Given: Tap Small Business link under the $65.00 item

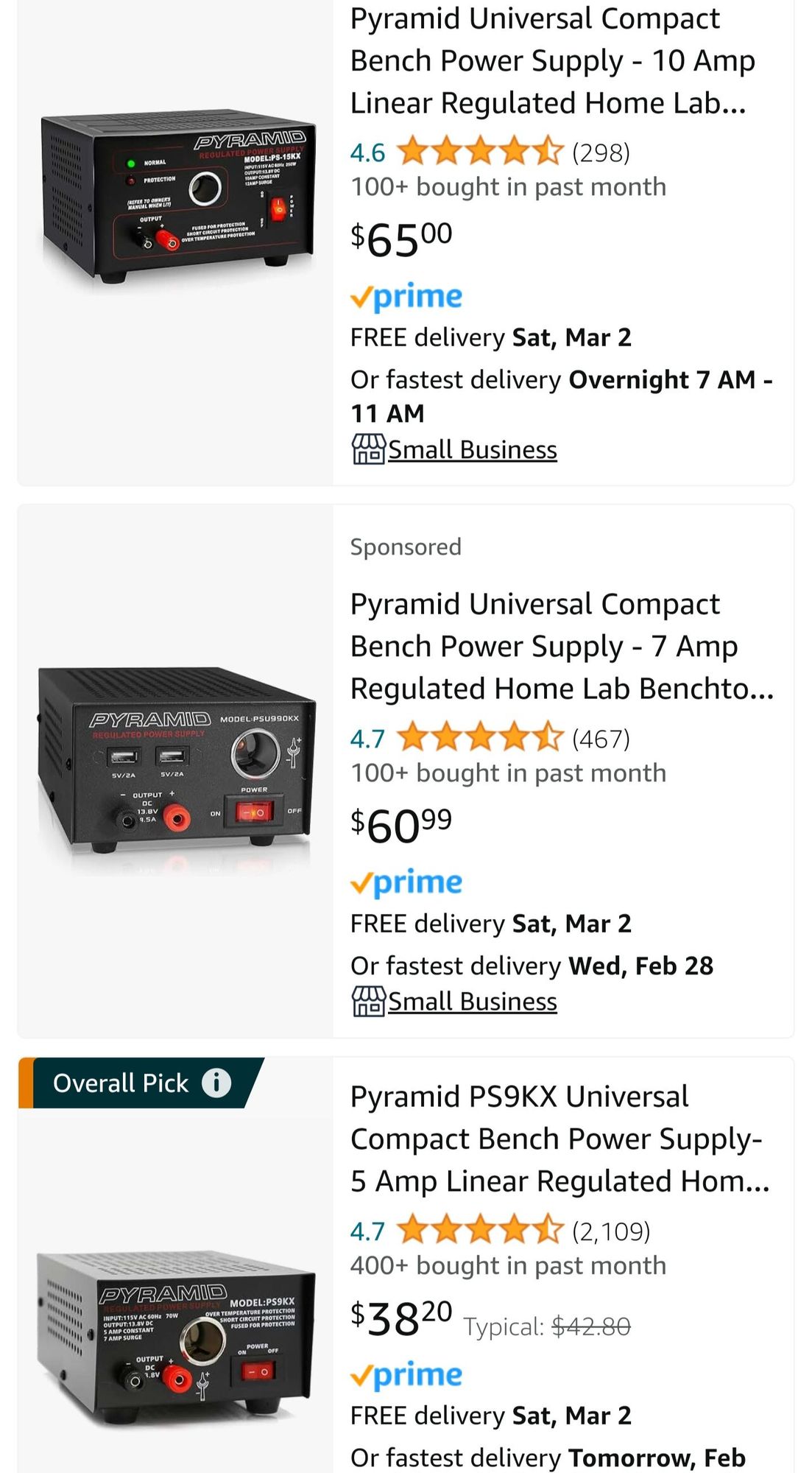Looking at the screenshot, I should [x=454, y=449].
